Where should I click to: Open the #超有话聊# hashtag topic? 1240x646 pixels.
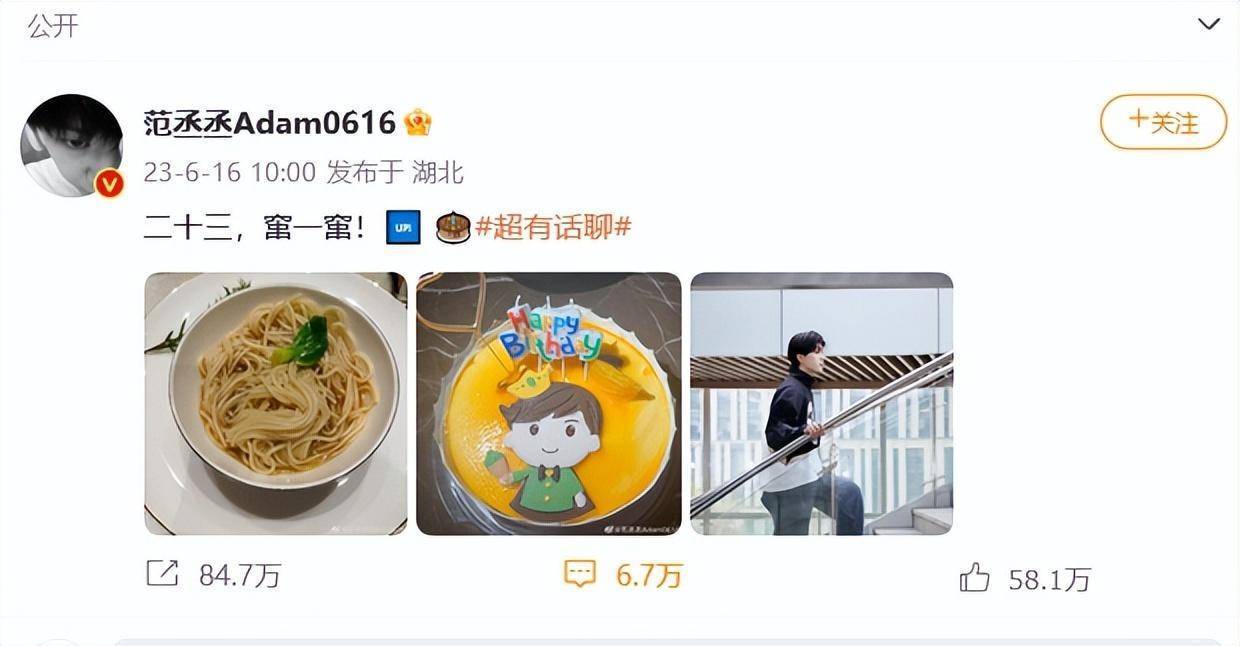pos(553,227)
